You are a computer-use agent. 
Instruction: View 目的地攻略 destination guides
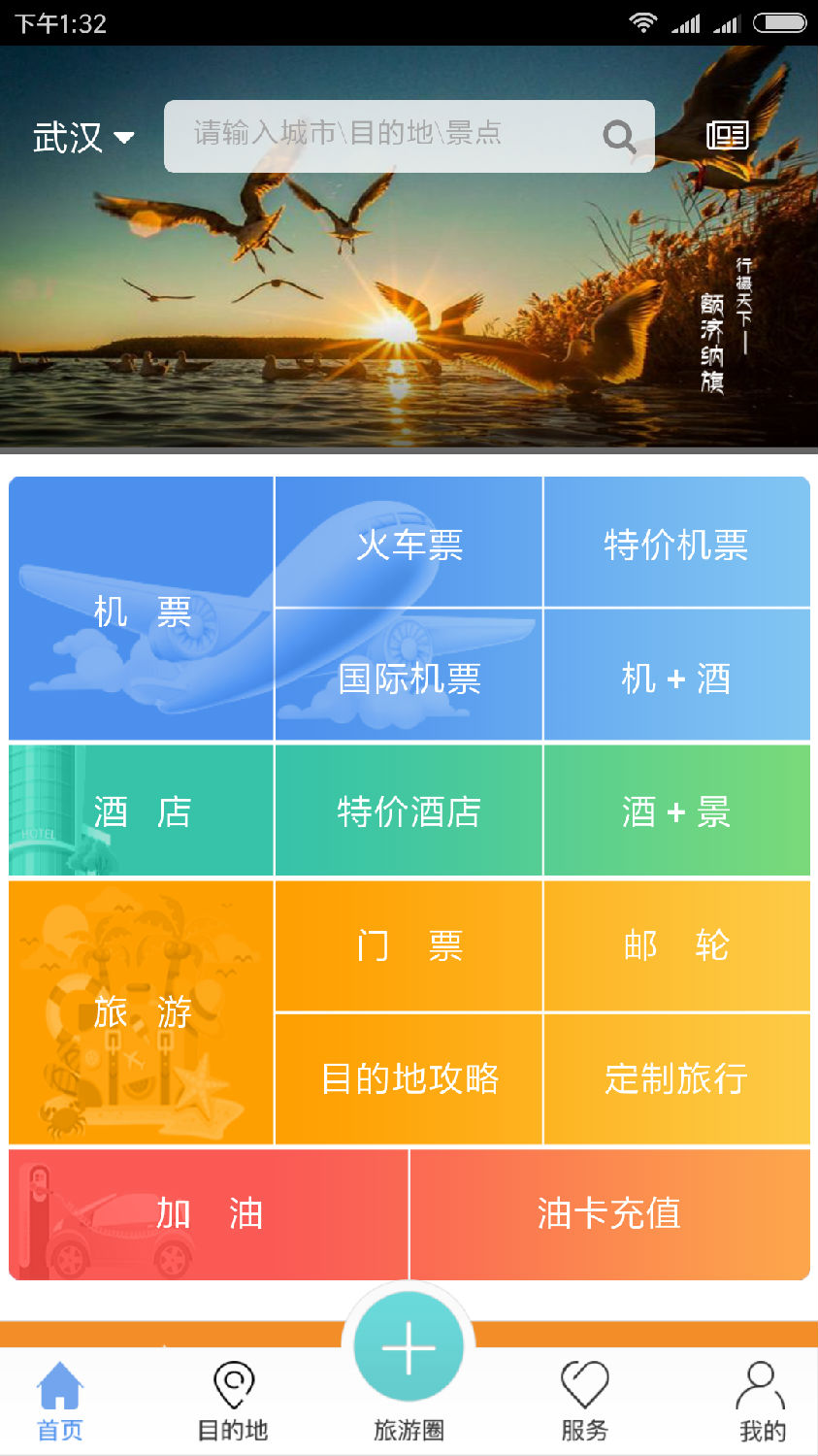point(409,1078)
